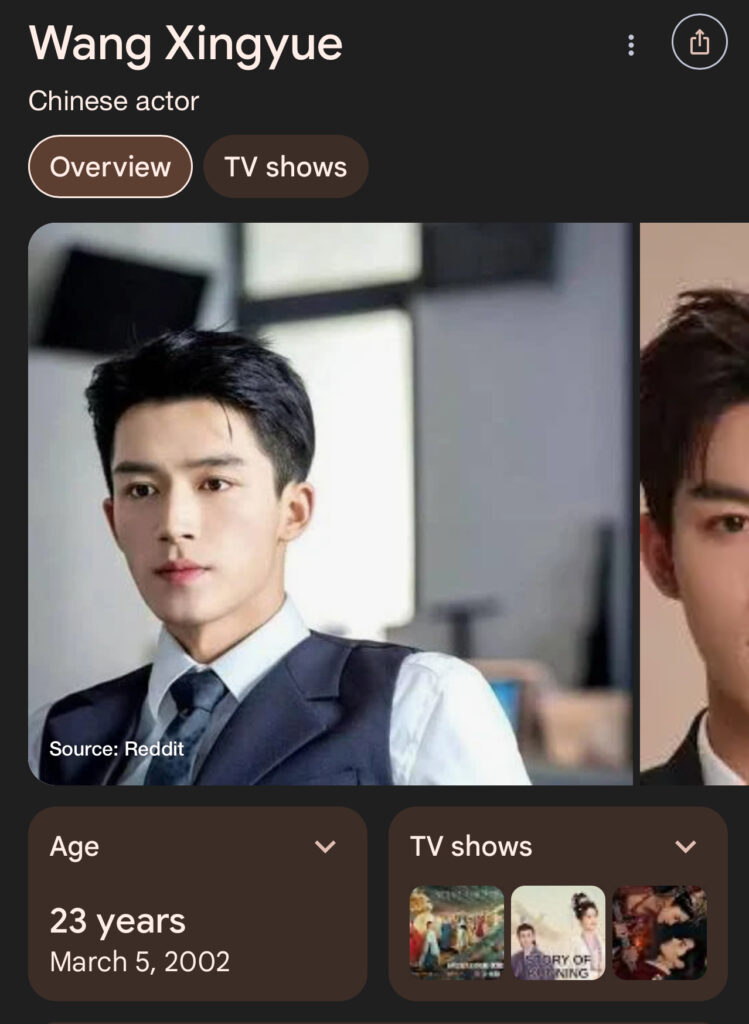Screen dimensions: 749x1024
Task: Open the Story of Kunning poster
Action: 558,932
